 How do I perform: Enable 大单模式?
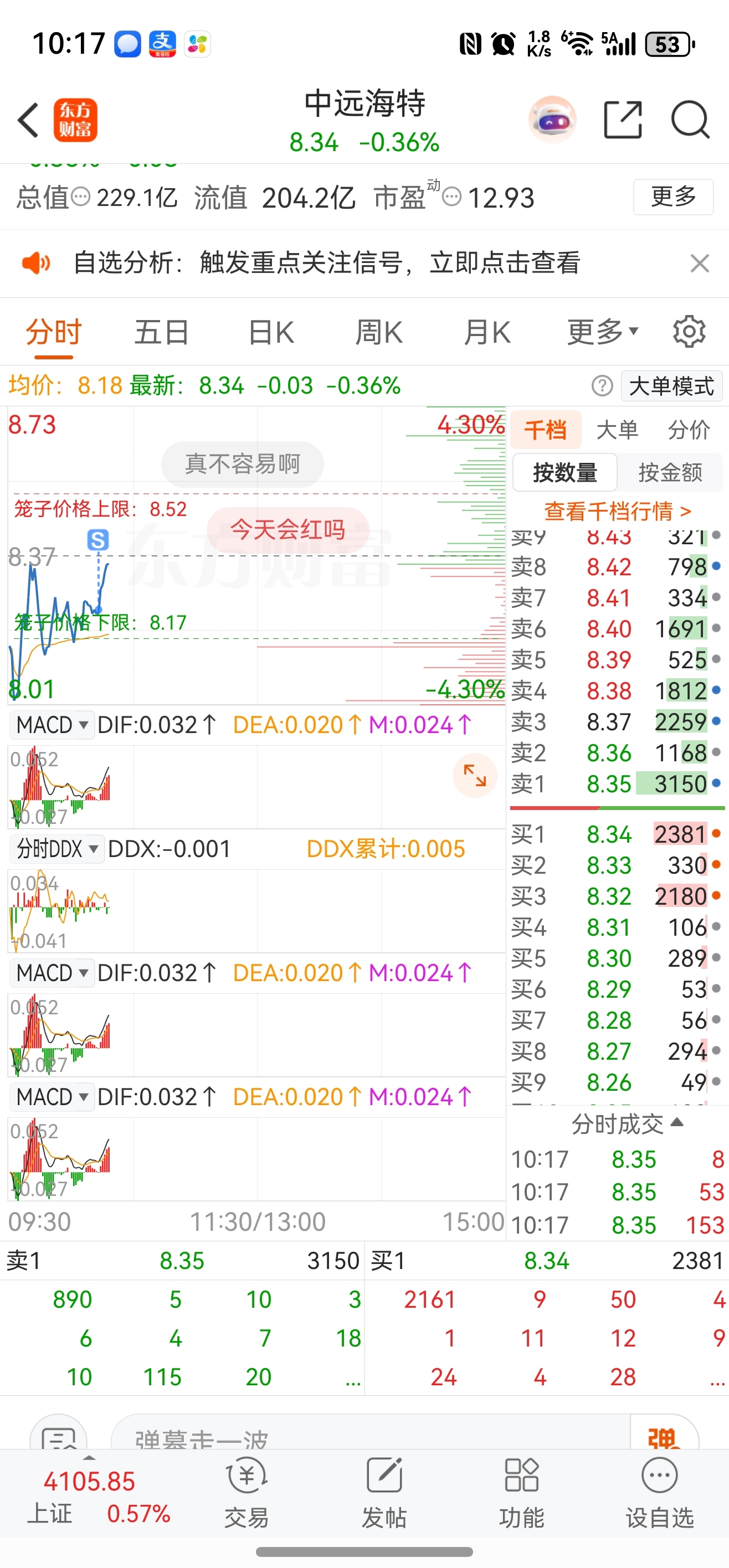pos(671,386)
